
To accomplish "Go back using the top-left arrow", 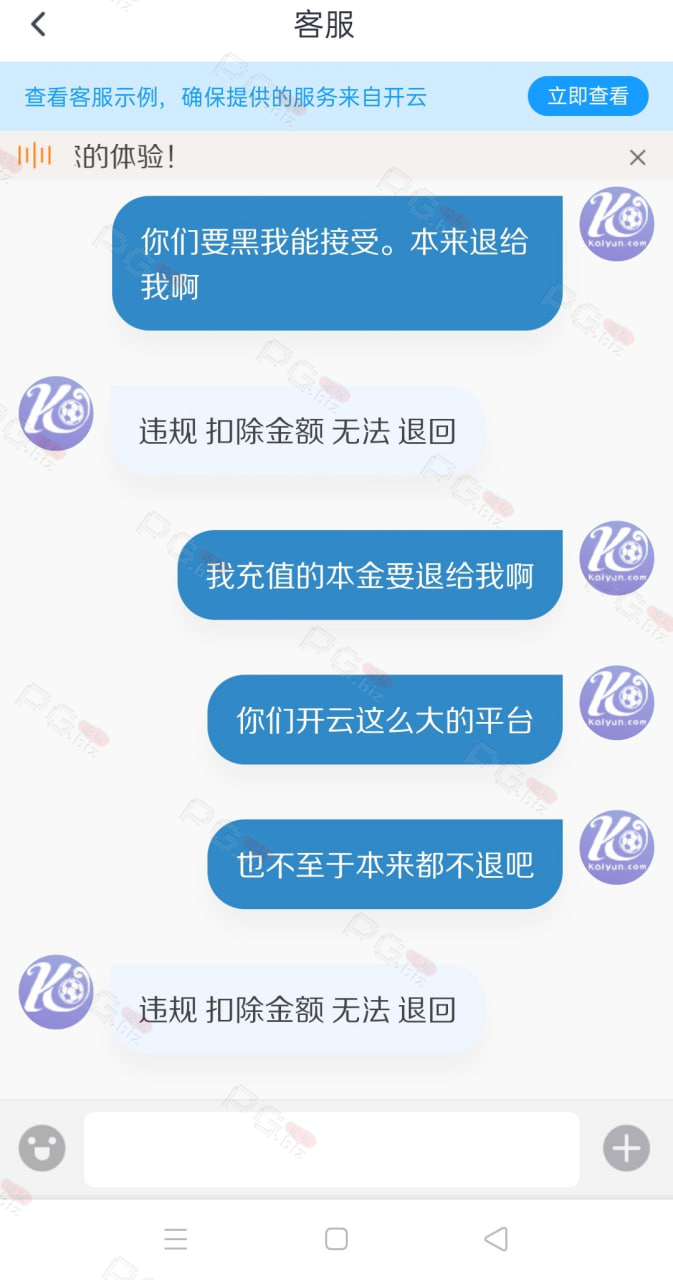I will tap(38, 24).
